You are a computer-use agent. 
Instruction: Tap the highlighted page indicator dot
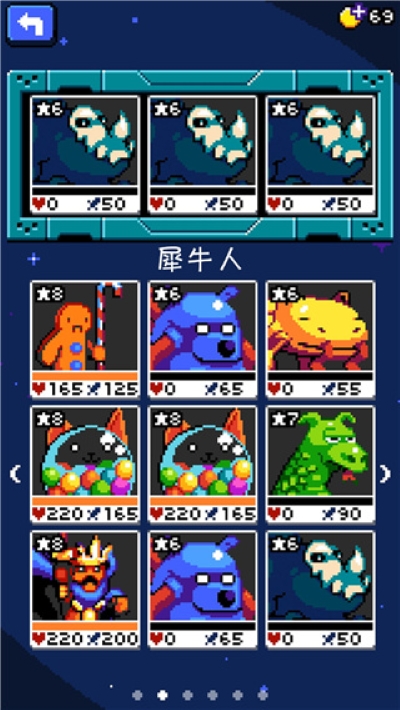pyautogui.click(x=162, y=695)
